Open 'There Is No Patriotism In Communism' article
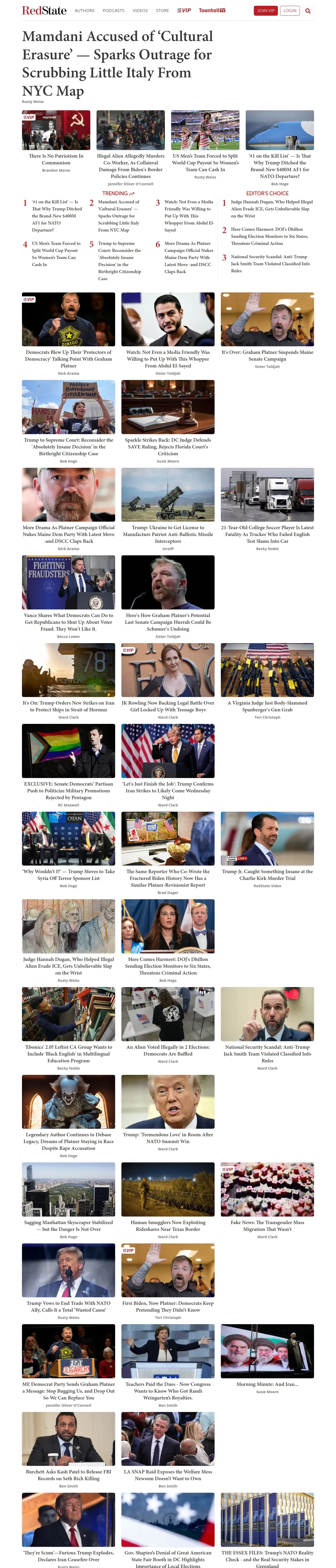 56,159
